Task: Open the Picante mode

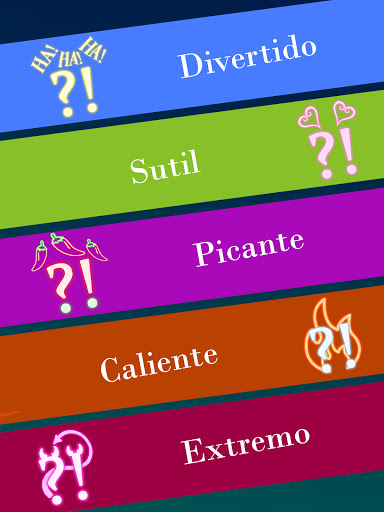Action: [192, 256]
